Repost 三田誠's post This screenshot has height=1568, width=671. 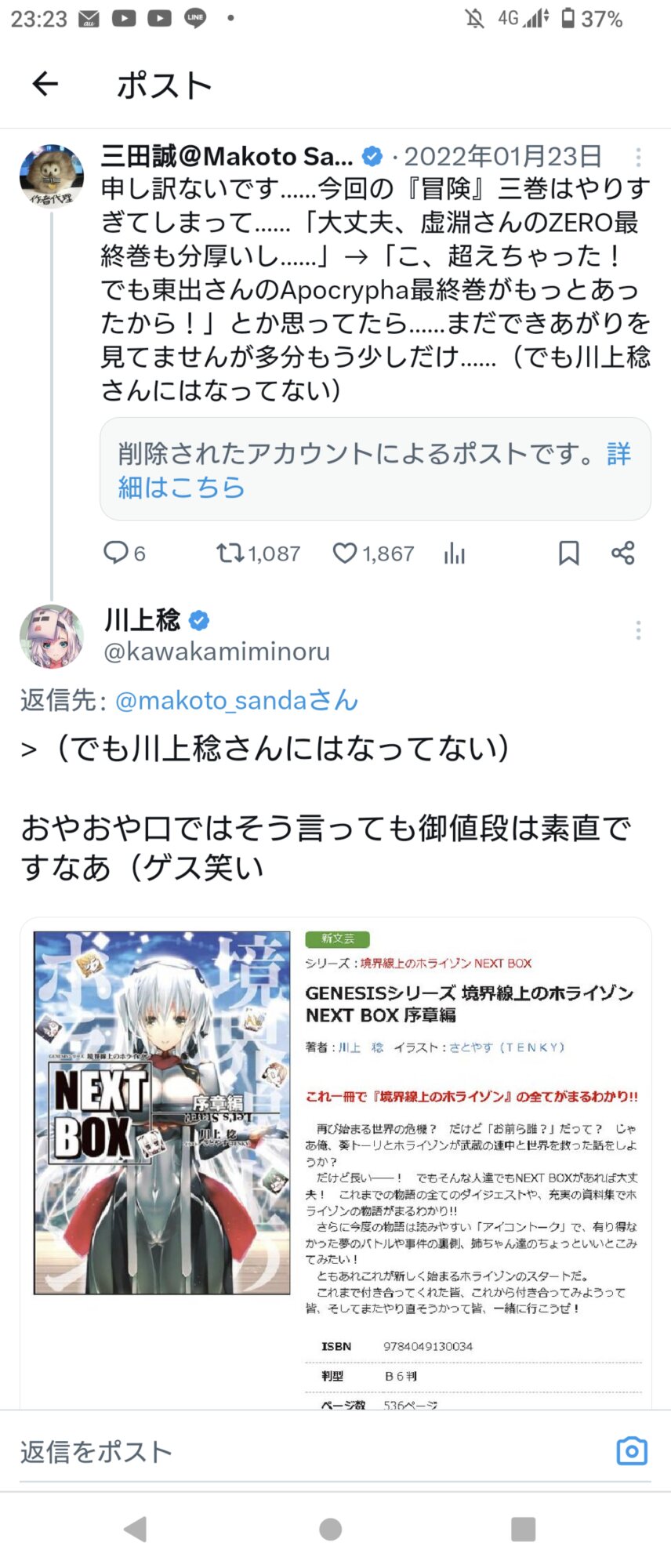(230, 554)
